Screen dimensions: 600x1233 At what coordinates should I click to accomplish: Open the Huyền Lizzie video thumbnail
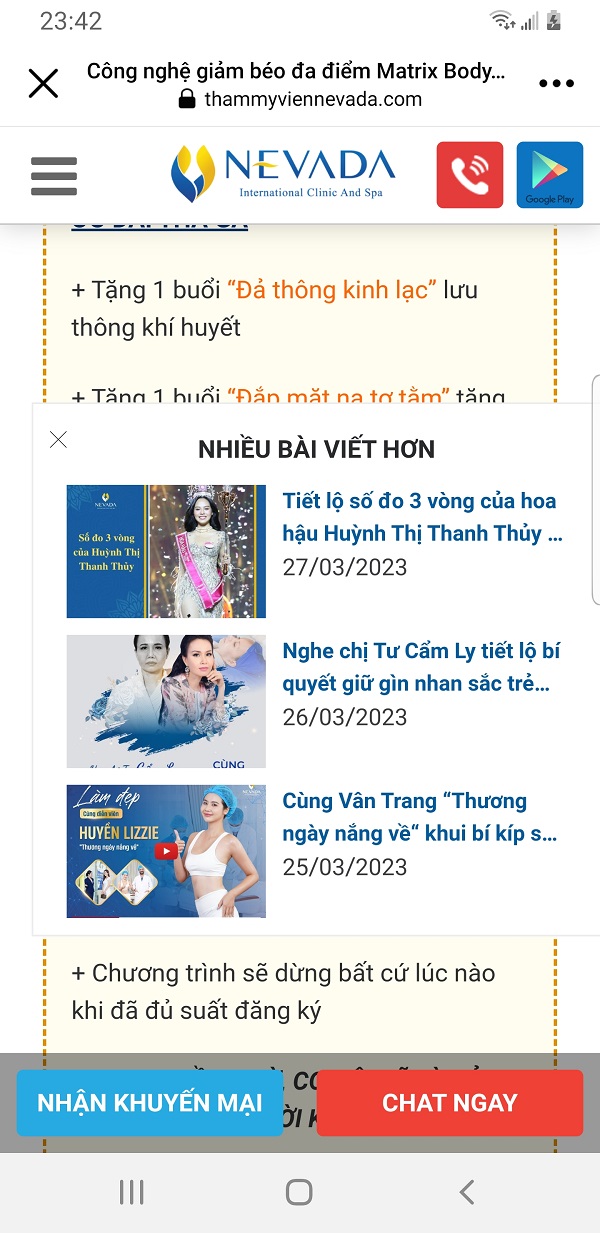(166, 851)
